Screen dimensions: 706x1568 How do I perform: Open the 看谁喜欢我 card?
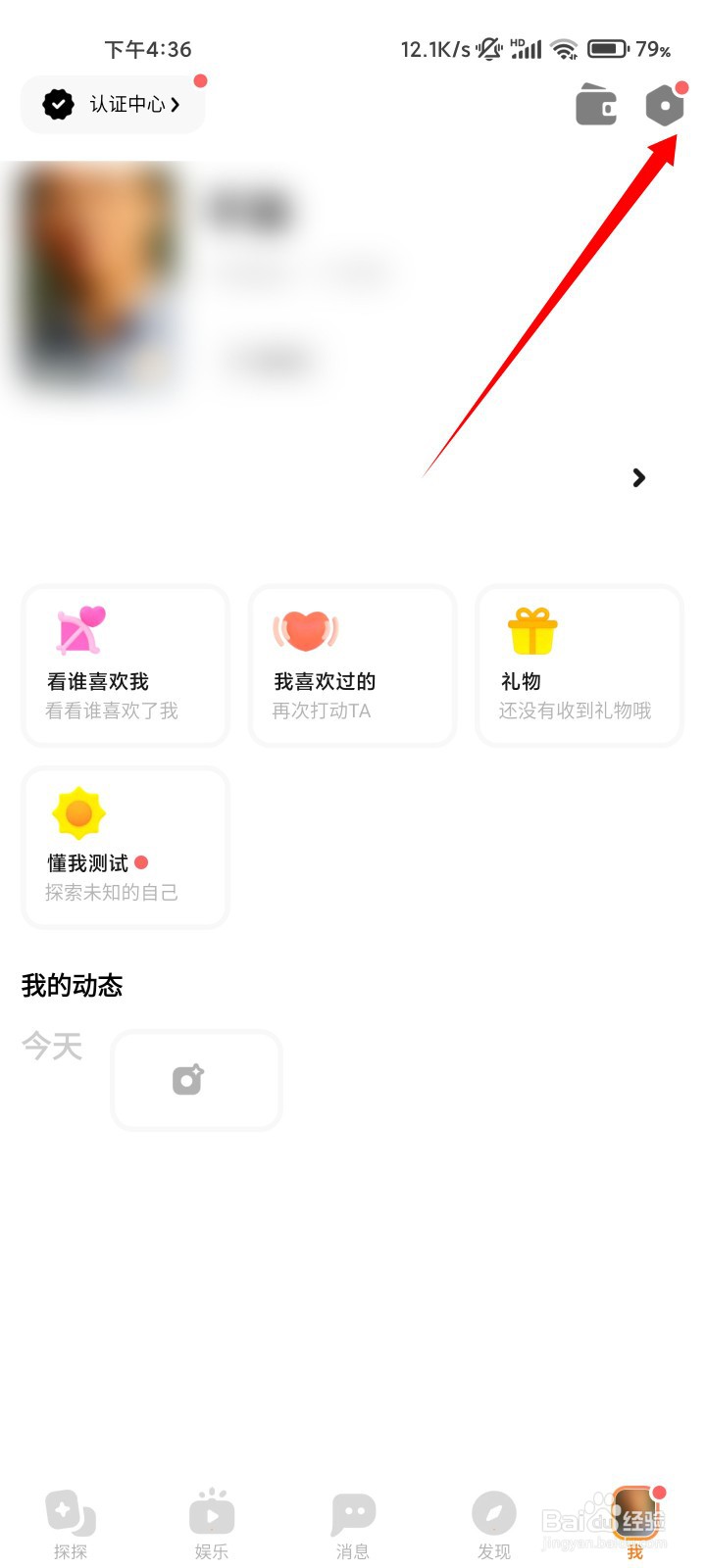pos(125,665)
